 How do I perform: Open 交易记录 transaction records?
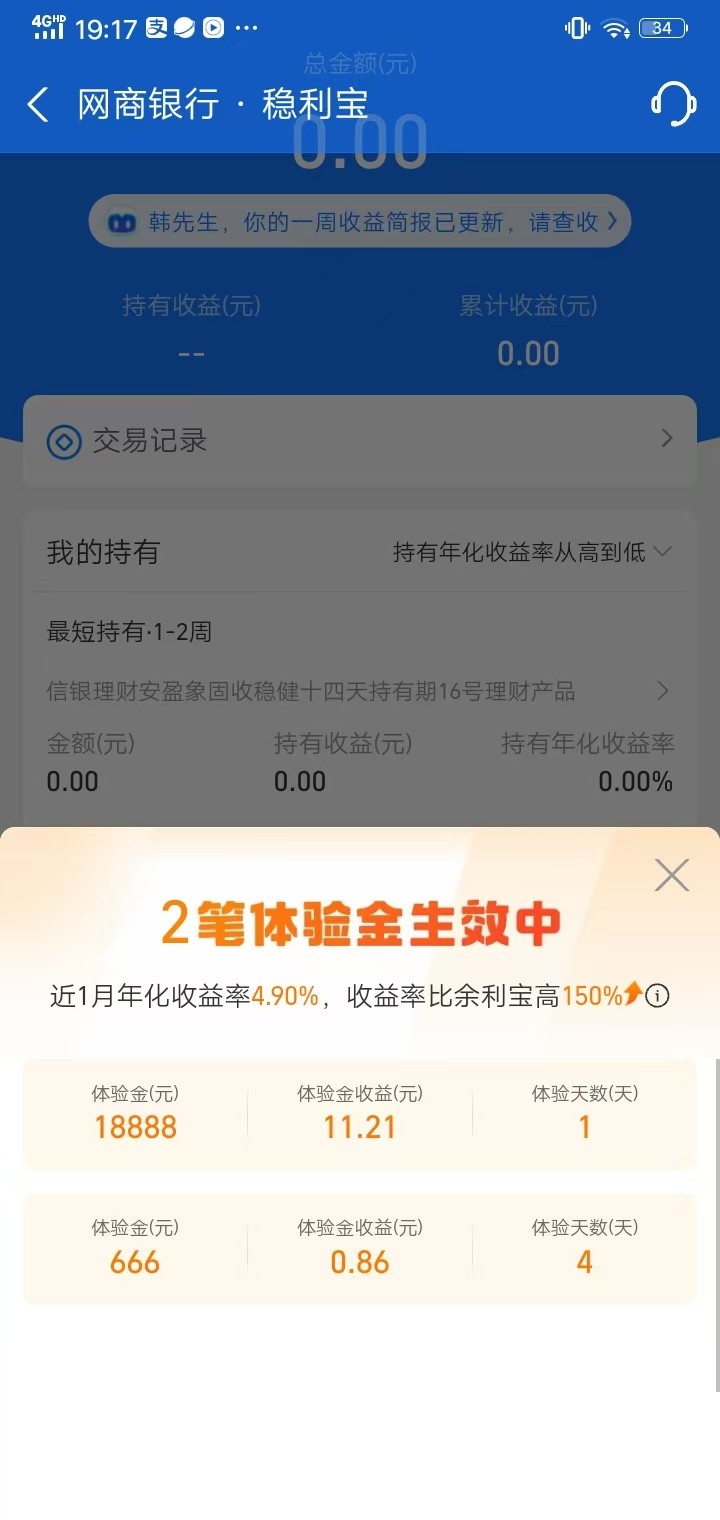coord(360,440)
